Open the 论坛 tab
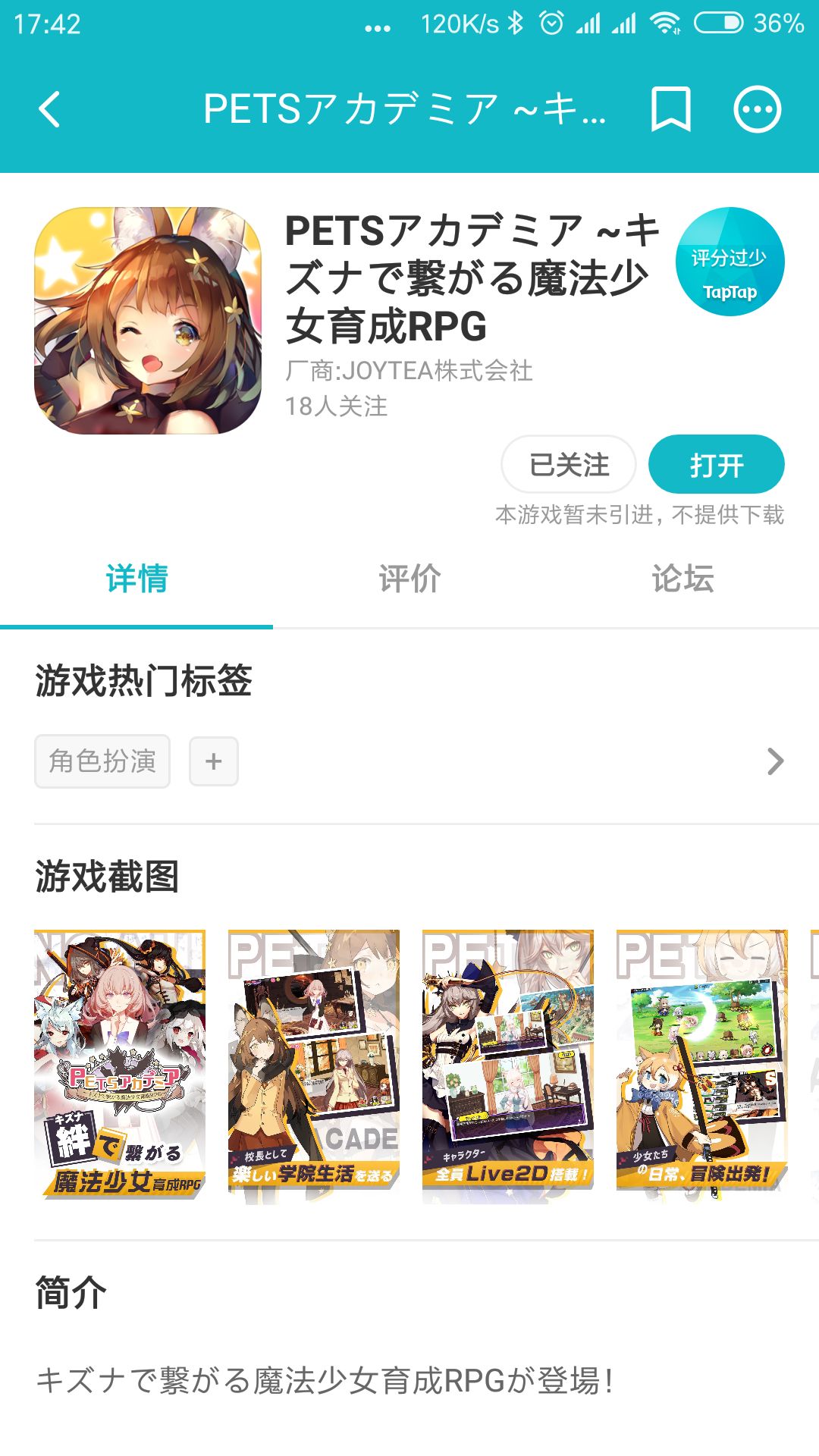This screenshot has width=819, height=1456. coord(682,579)
